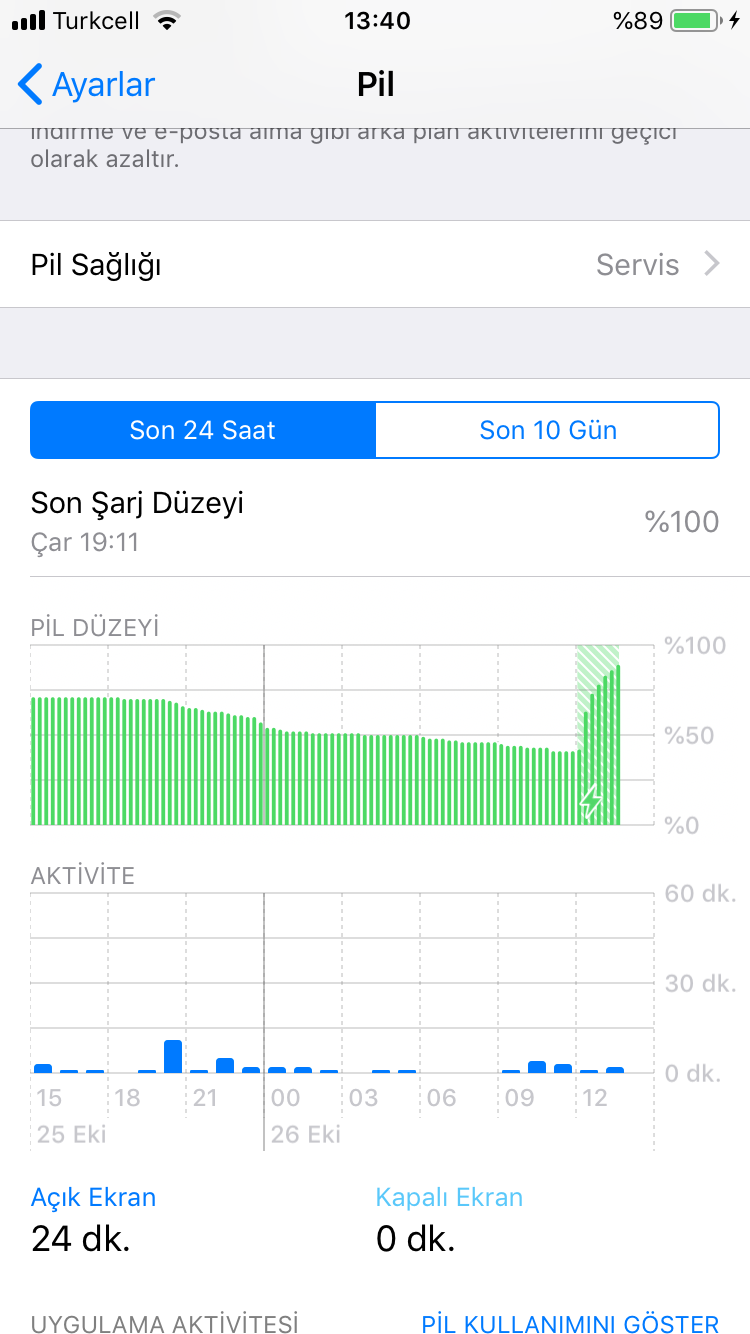Switch to Son 10 Gün view
Viewport: 750px width, 1334px height.
[x=547, y=430]
